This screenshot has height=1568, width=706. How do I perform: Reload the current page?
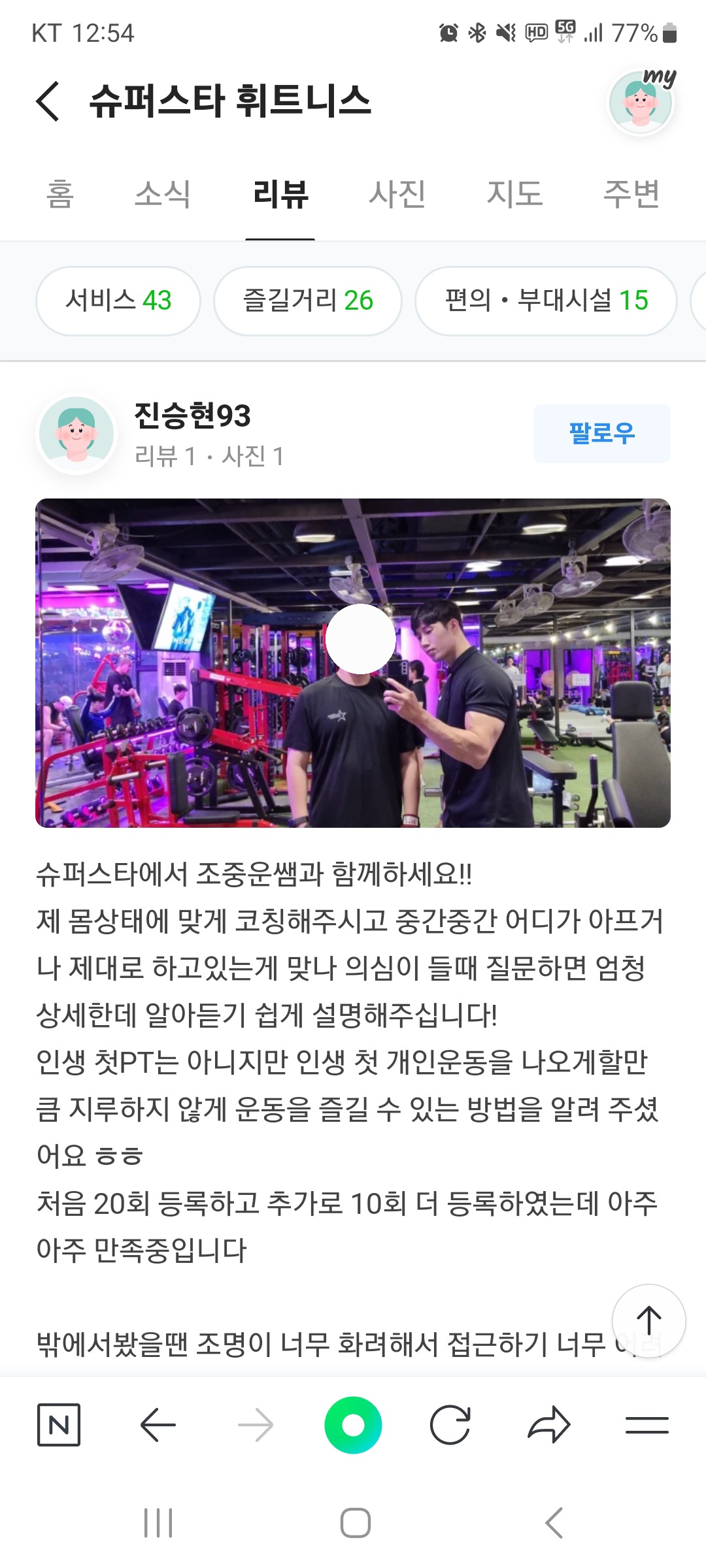[x=450, y=1424]
